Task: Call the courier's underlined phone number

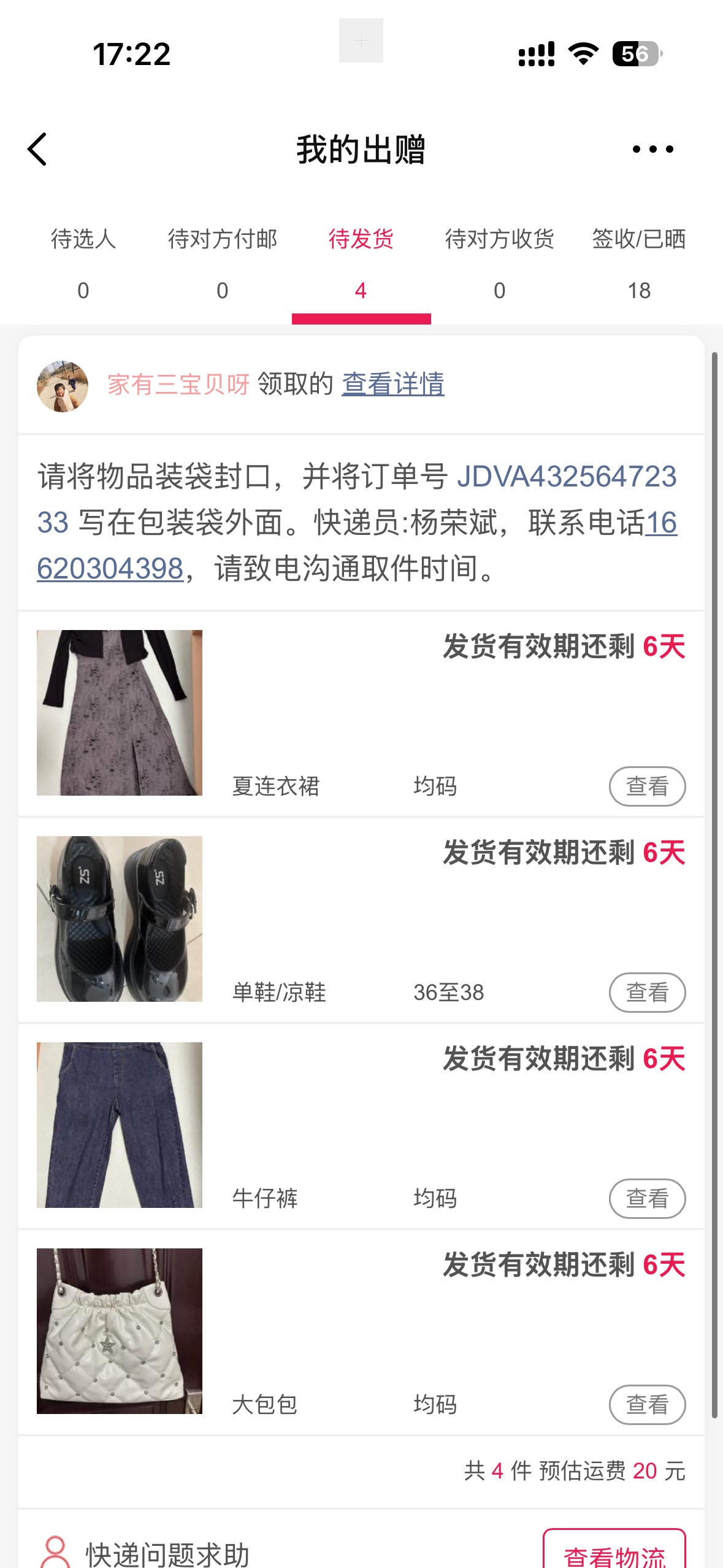Action: pos(110,568)
